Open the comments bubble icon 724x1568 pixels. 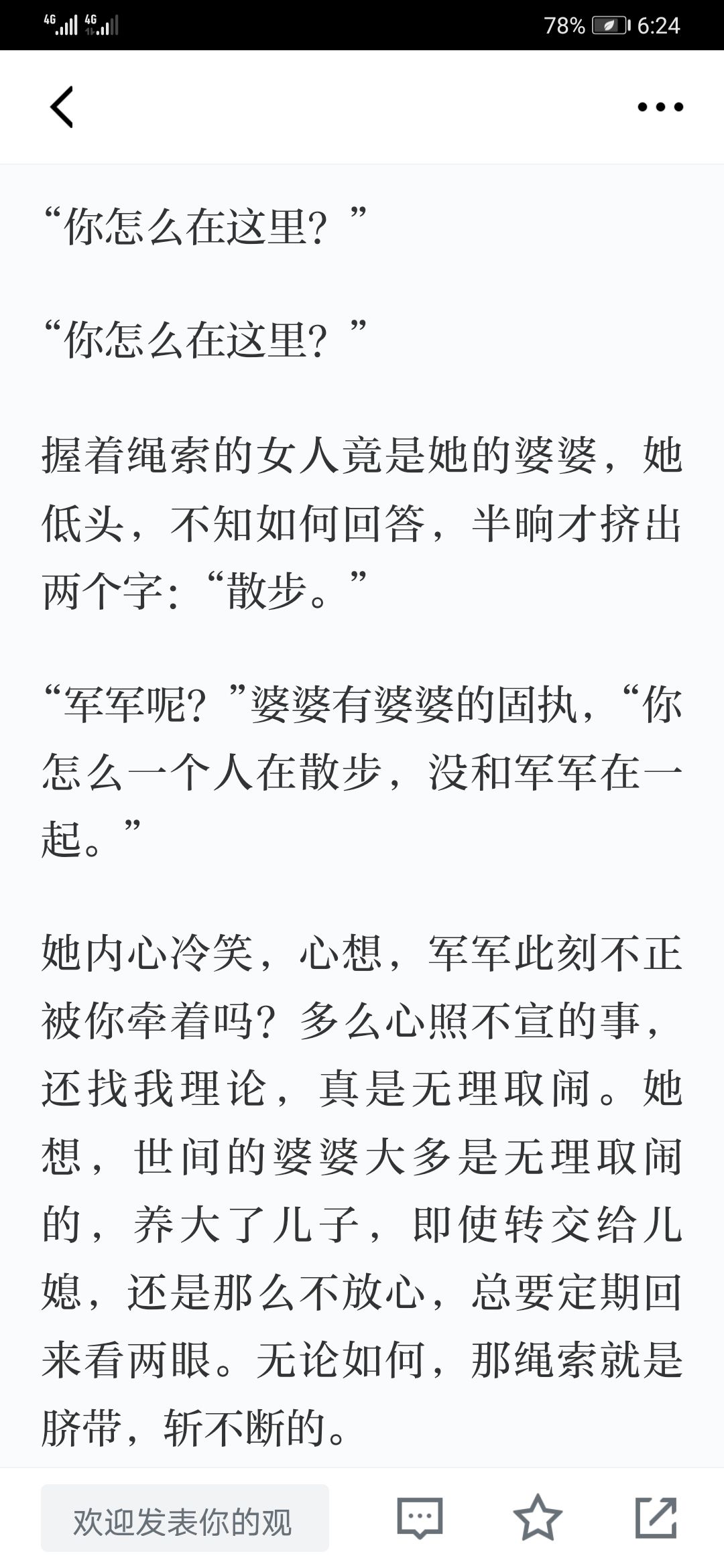(420, 1518)
